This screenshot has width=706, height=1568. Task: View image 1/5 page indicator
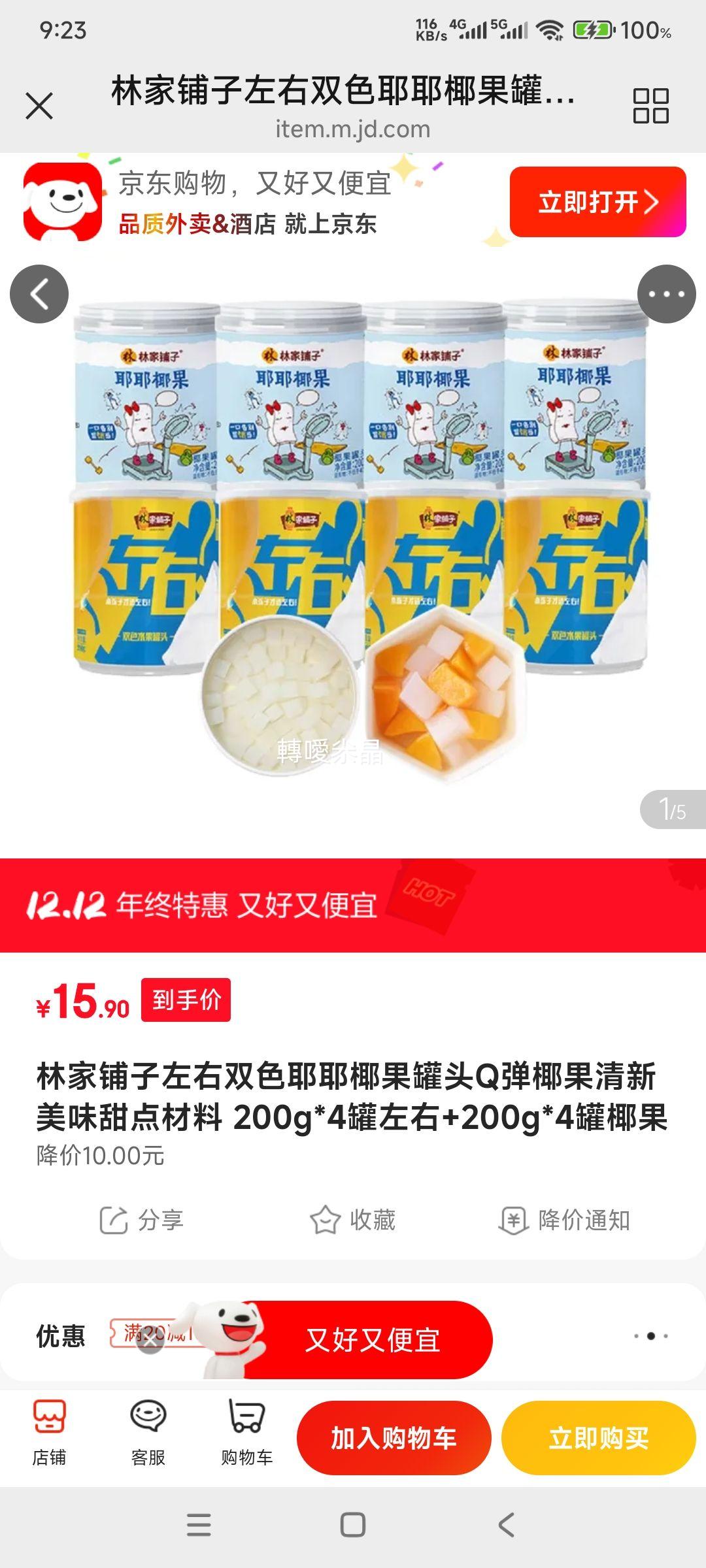coord(673,808)
